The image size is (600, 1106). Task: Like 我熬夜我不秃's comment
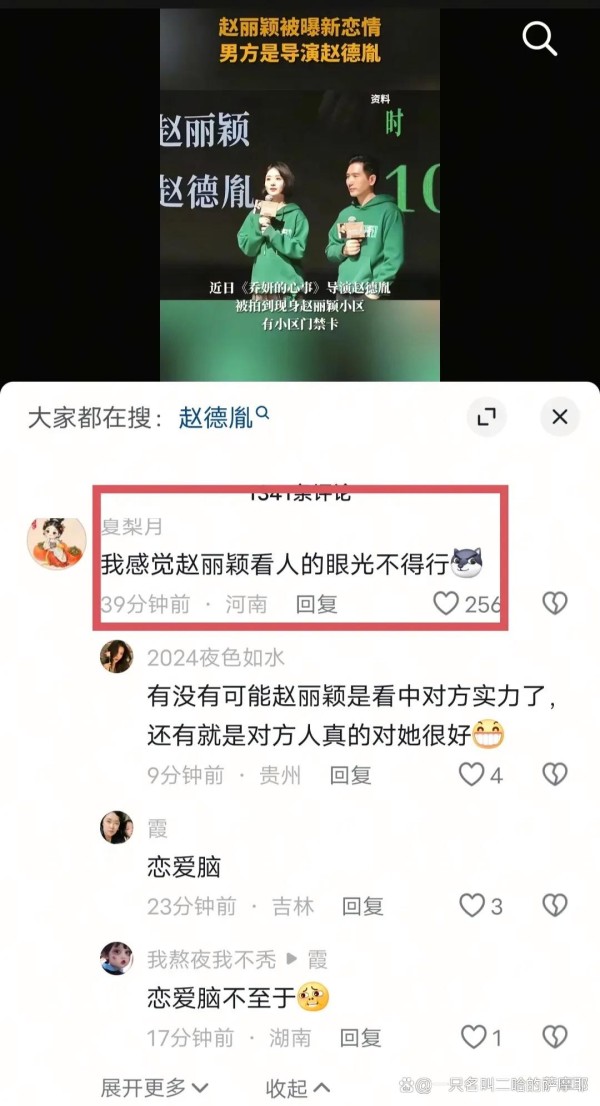[473, 1037]
